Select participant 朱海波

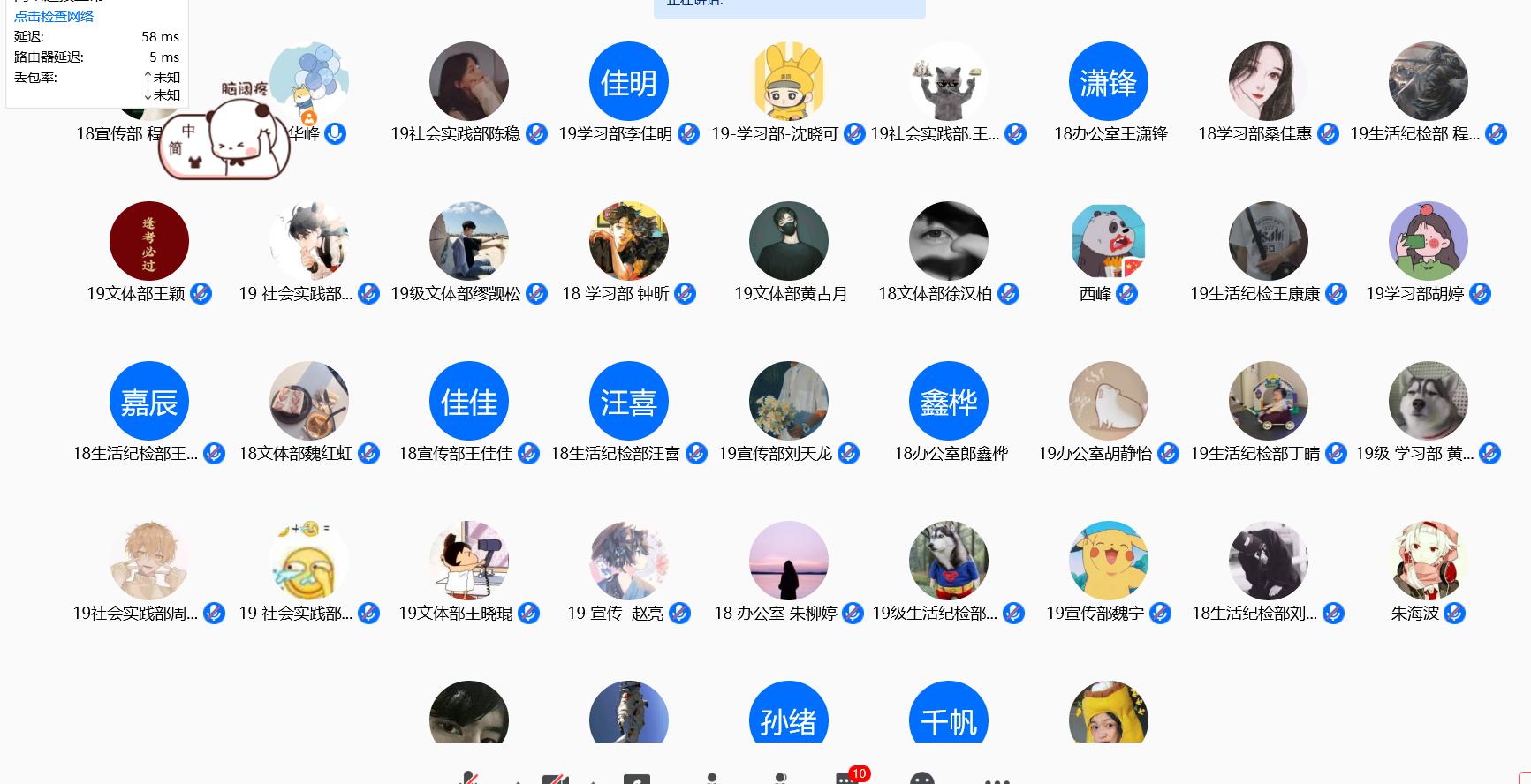coord(1428,562)
